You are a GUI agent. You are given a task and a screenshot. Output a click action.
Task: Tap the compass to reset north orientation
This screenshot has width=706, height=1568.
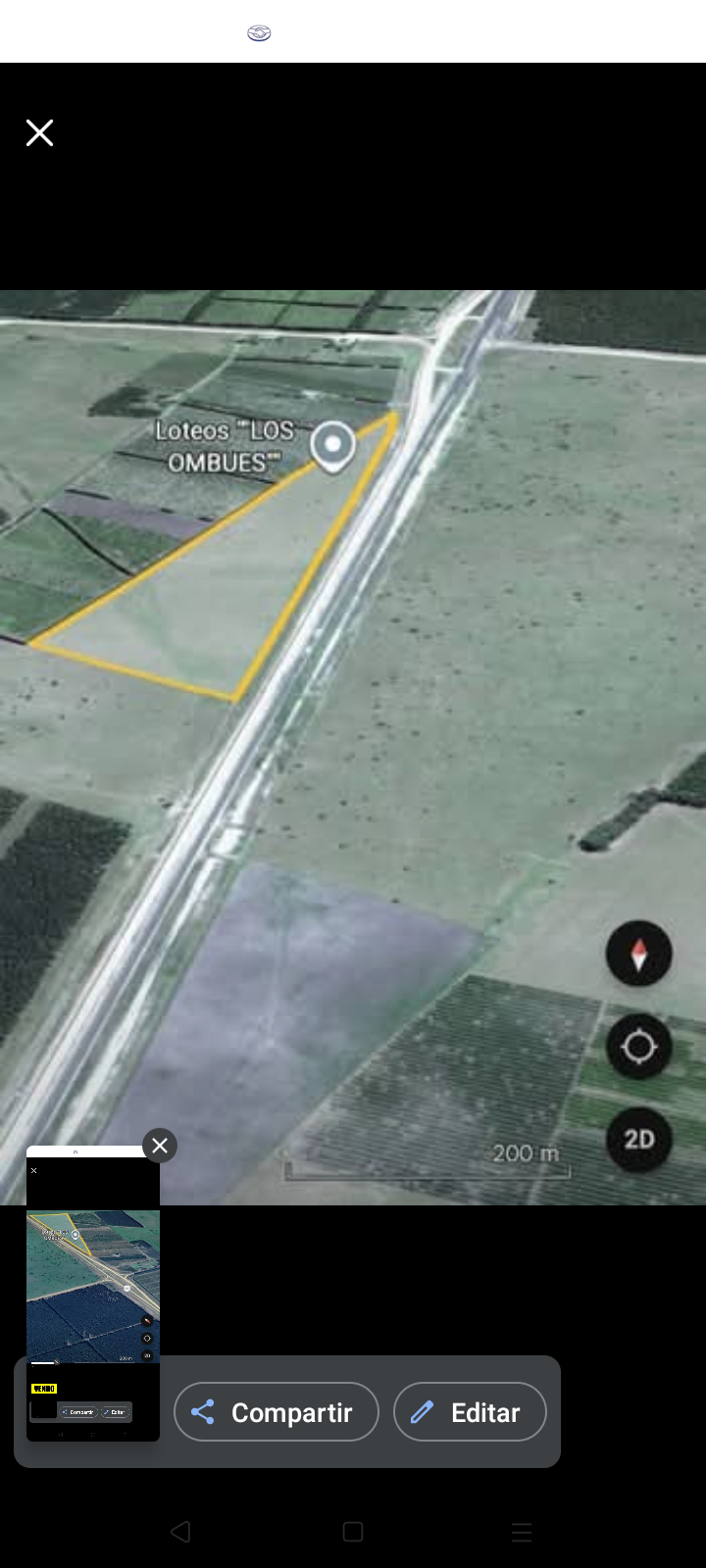(x=638, y=955)
